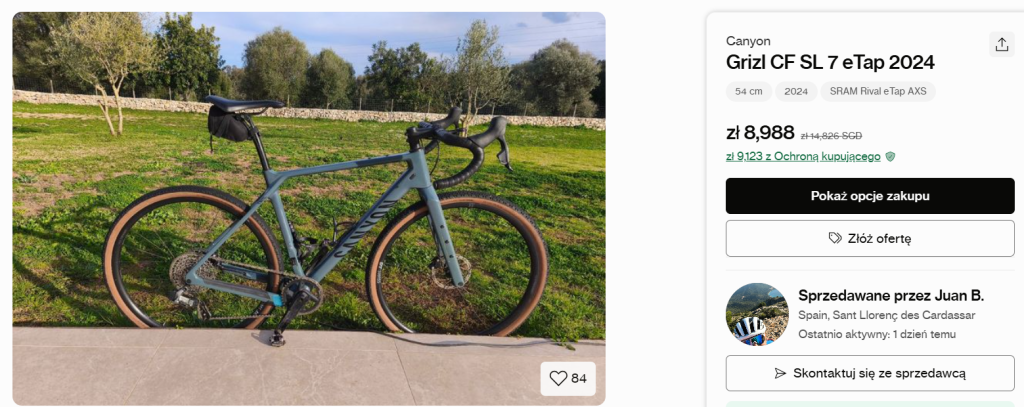Tap Skontaktuj się ze sprzedawcą
This screenshot has height=407, width=1024.
[869, 373]
